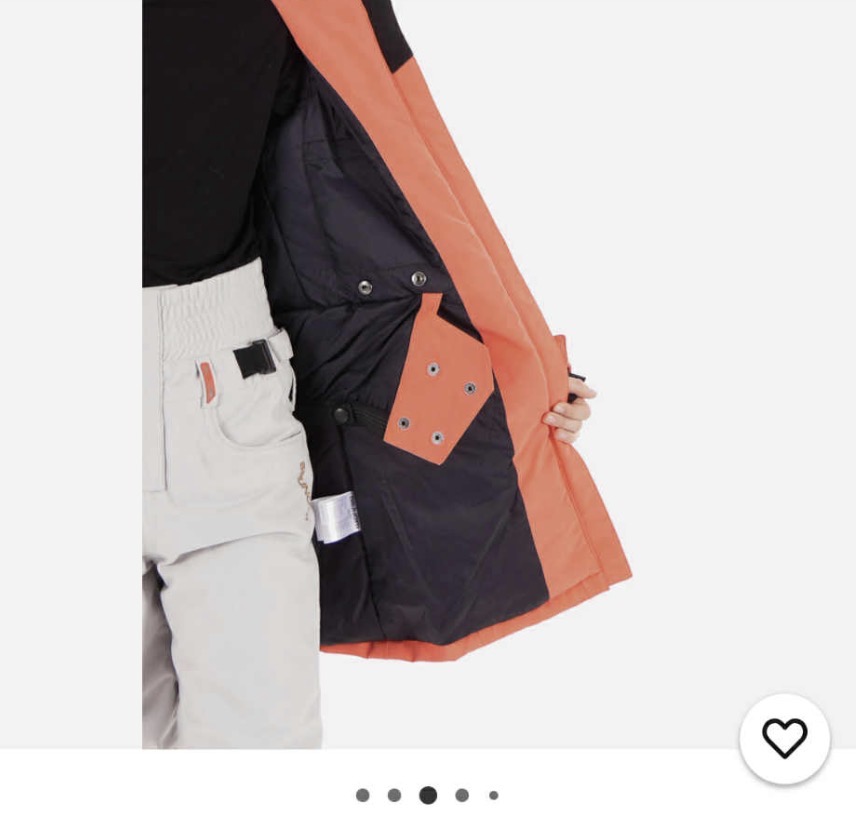This screenshot has height=815, width=856.
Task: Add this jacket to favorites
Action: tap(784, 739)
